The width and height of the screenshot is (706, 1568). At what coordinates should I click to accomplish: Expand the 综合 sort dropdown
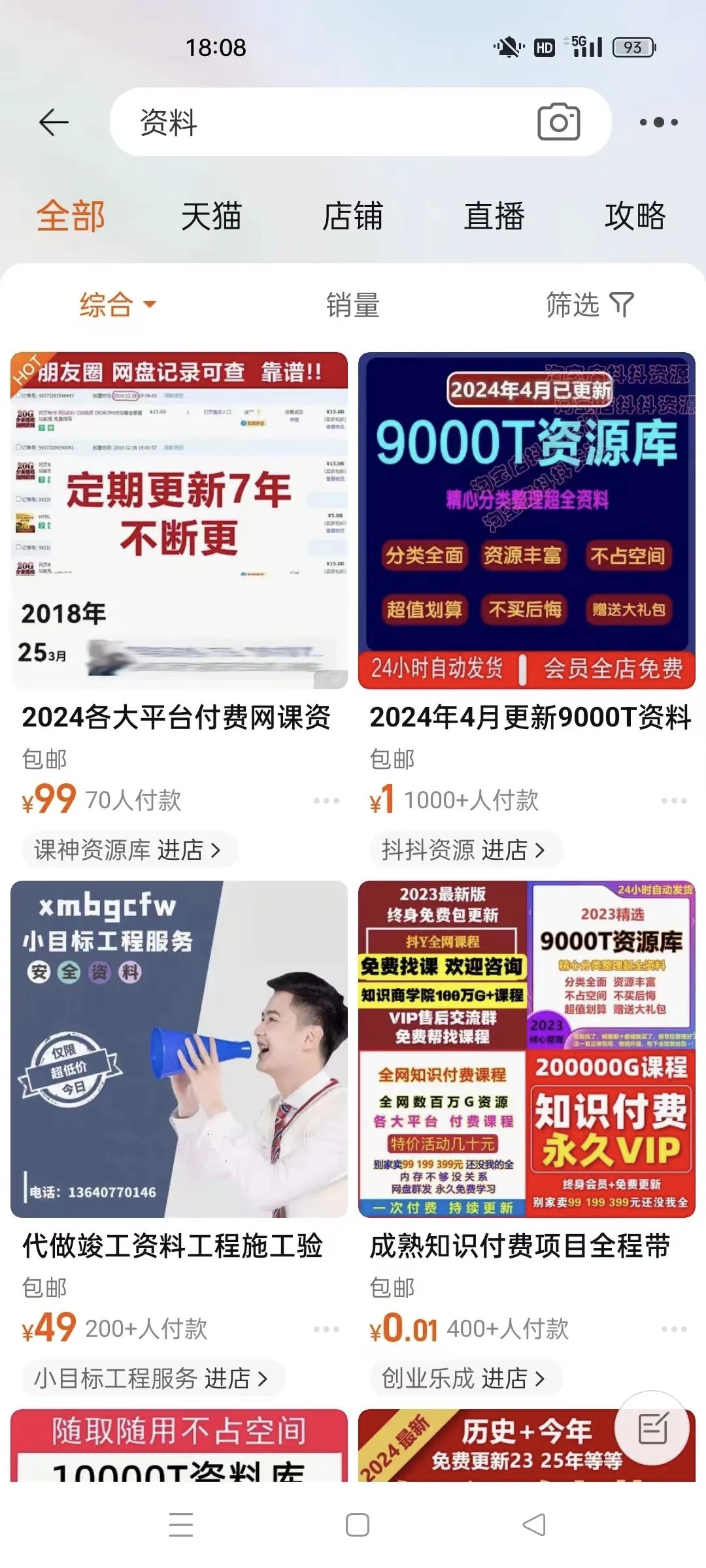118,304
